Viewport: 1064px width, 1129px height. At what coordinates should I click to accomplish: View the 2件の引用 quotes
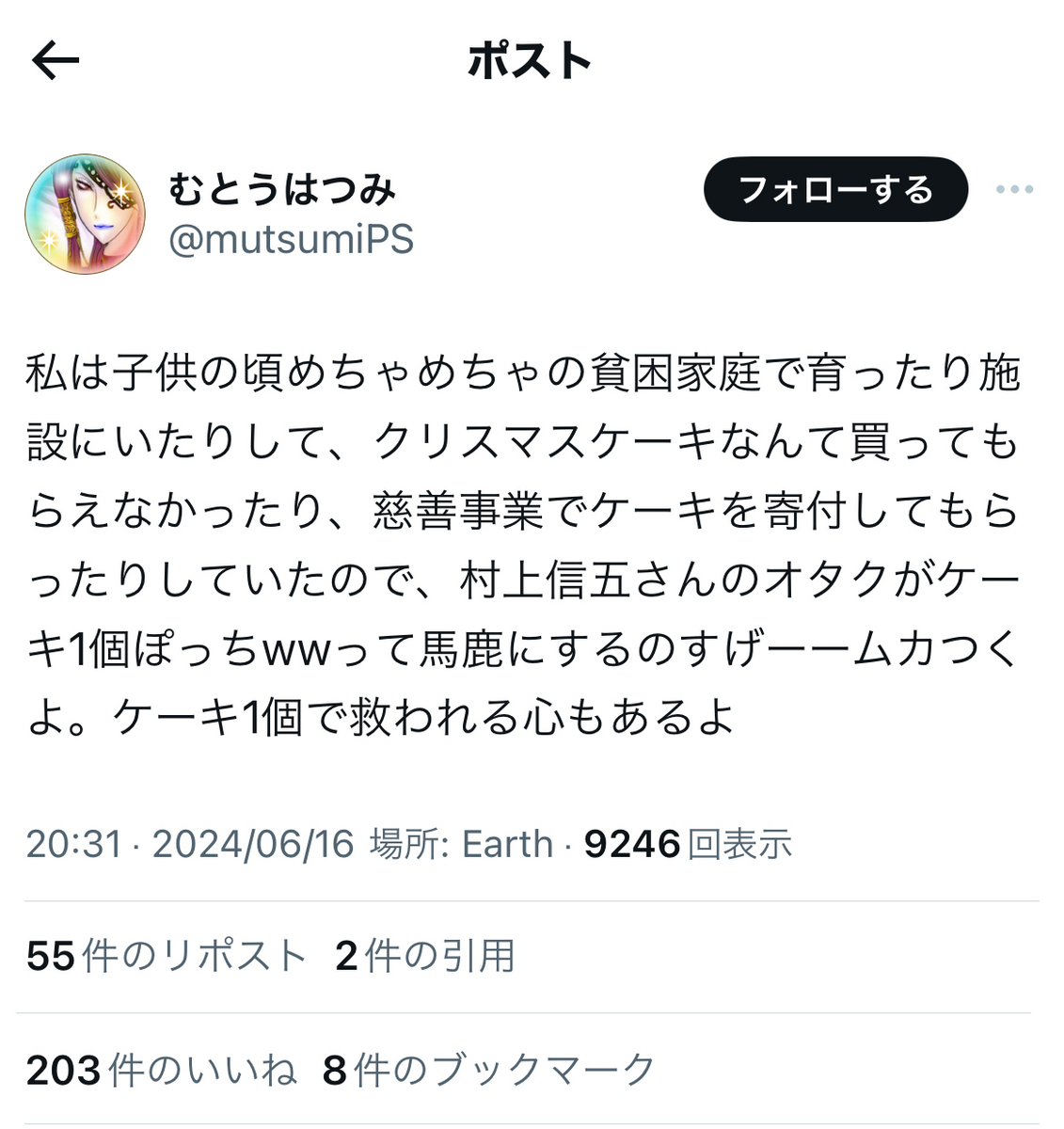(424, 956)
